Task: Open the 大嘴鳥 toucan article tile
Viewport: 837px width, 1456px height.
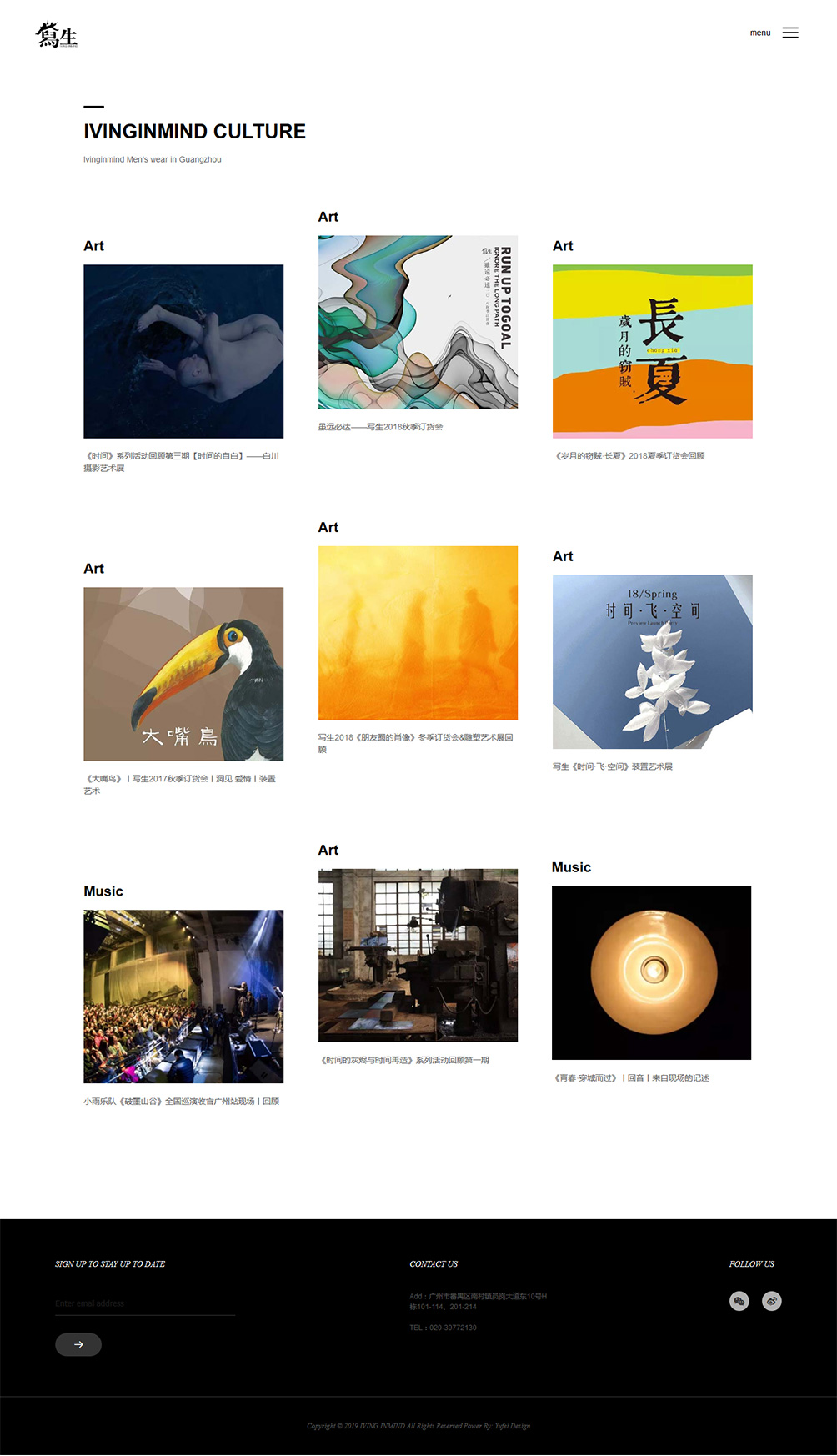Action: coord(183,674)
